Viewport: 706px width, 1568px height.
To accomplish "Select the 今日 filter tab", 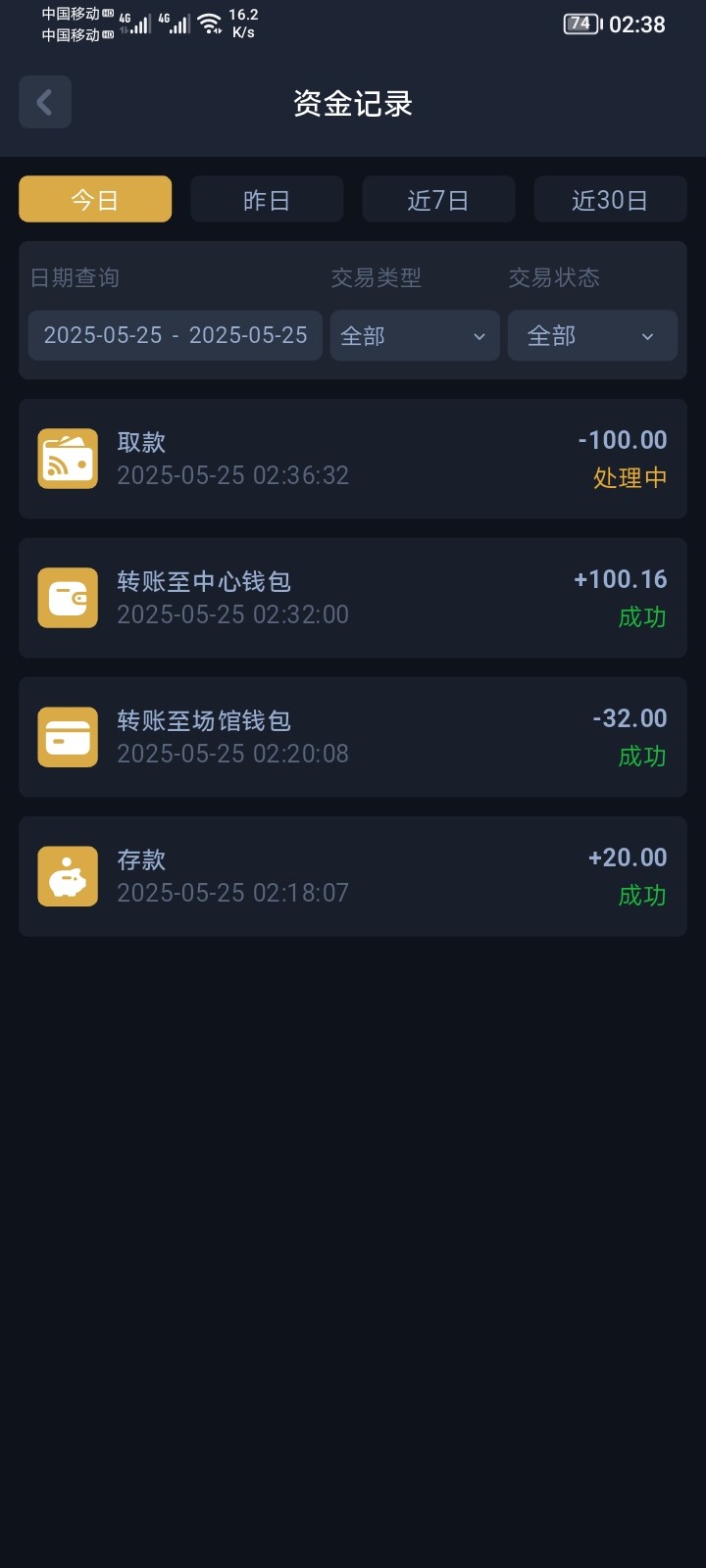I will 95,200.
